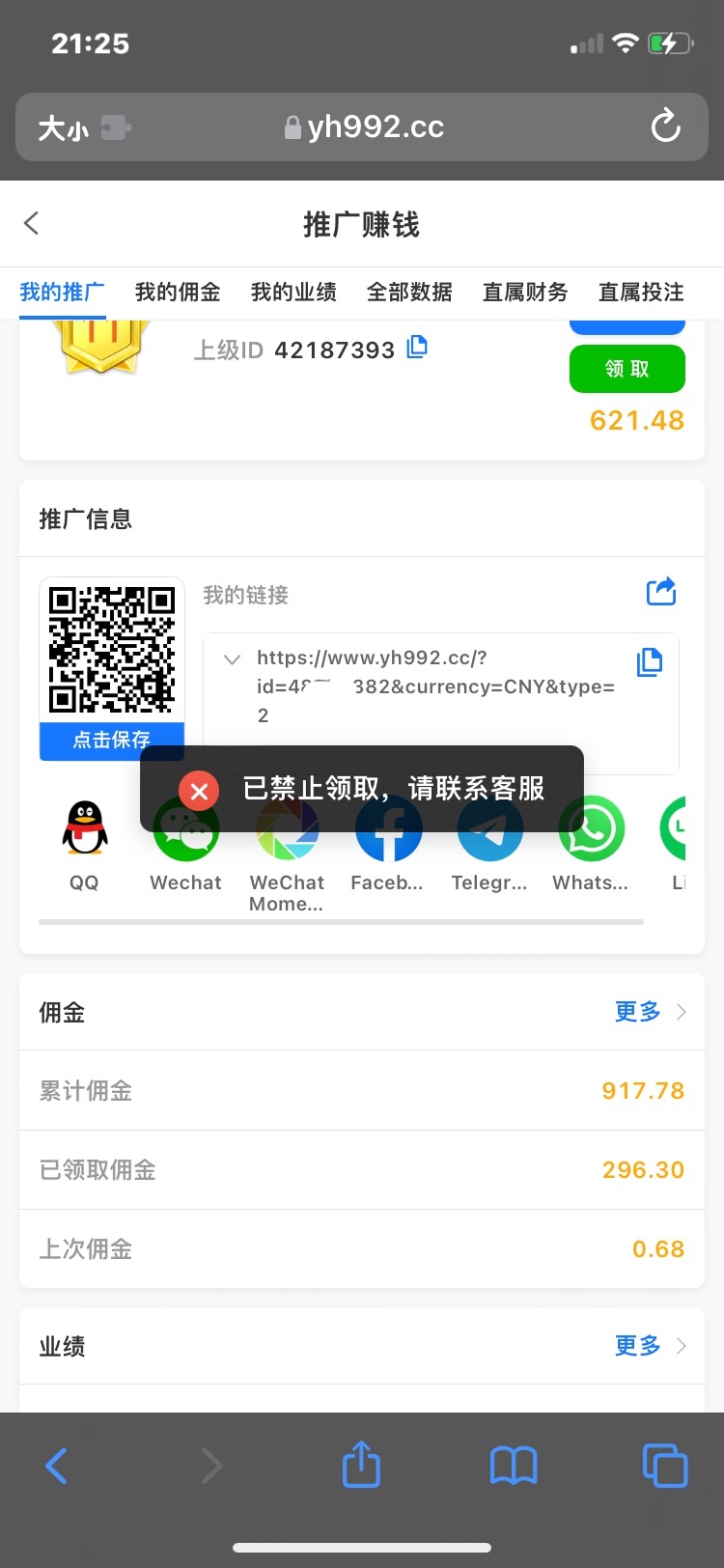Open 全部数据 tab
This screenshot has width=724, height=1568.
pyautogui.click(x=409, y=293)
